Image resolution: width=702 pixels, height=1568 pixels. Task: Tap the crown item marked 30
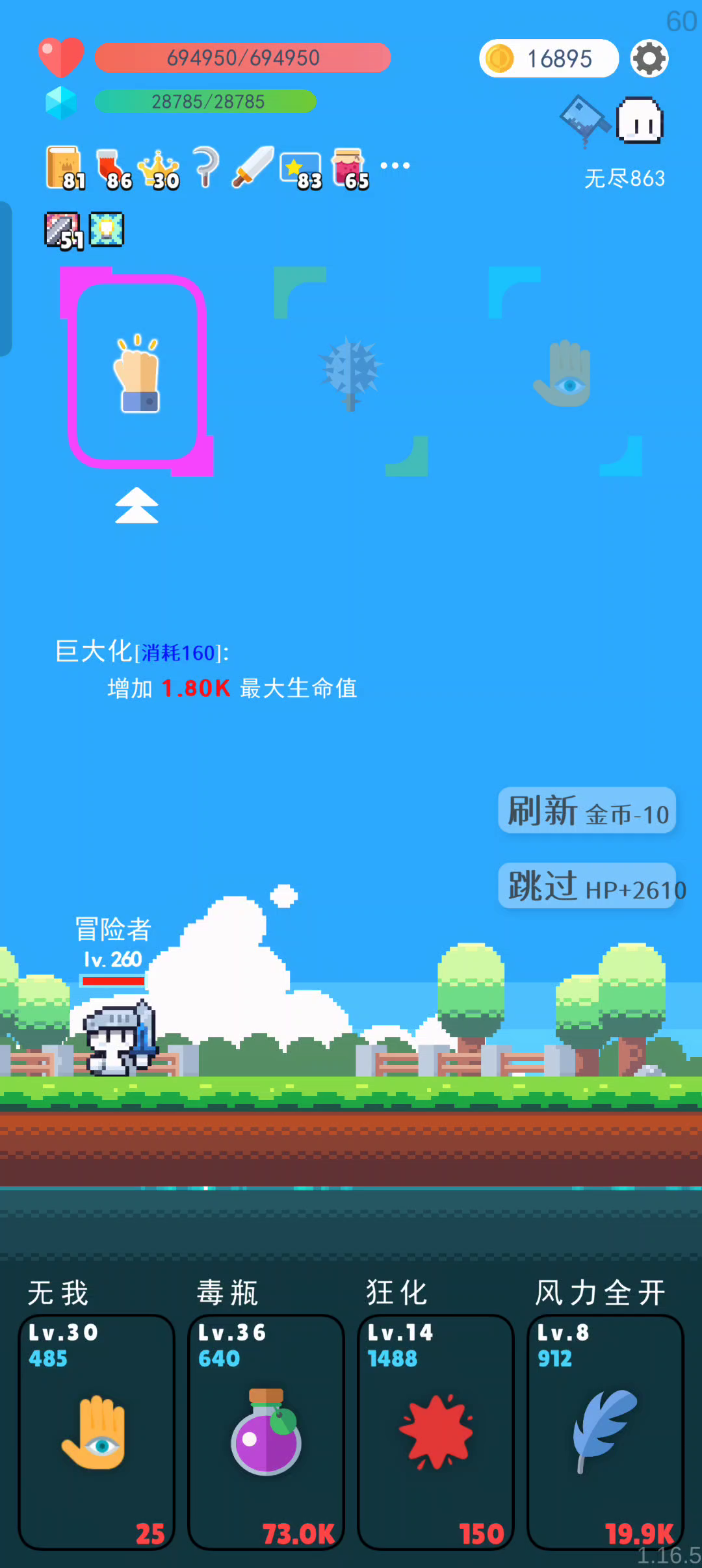tap(160, 169)
